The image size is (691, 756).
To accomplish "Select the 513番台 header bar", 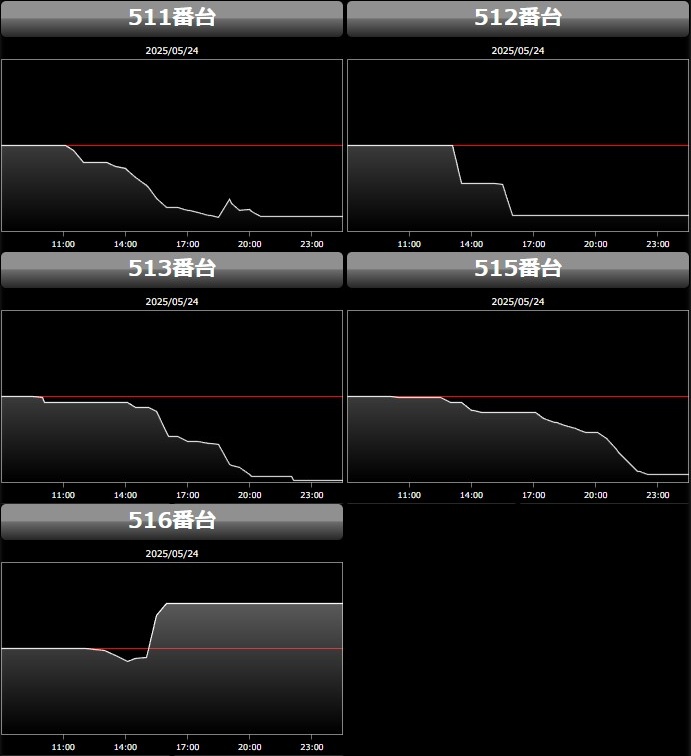I will coord(172,269).
